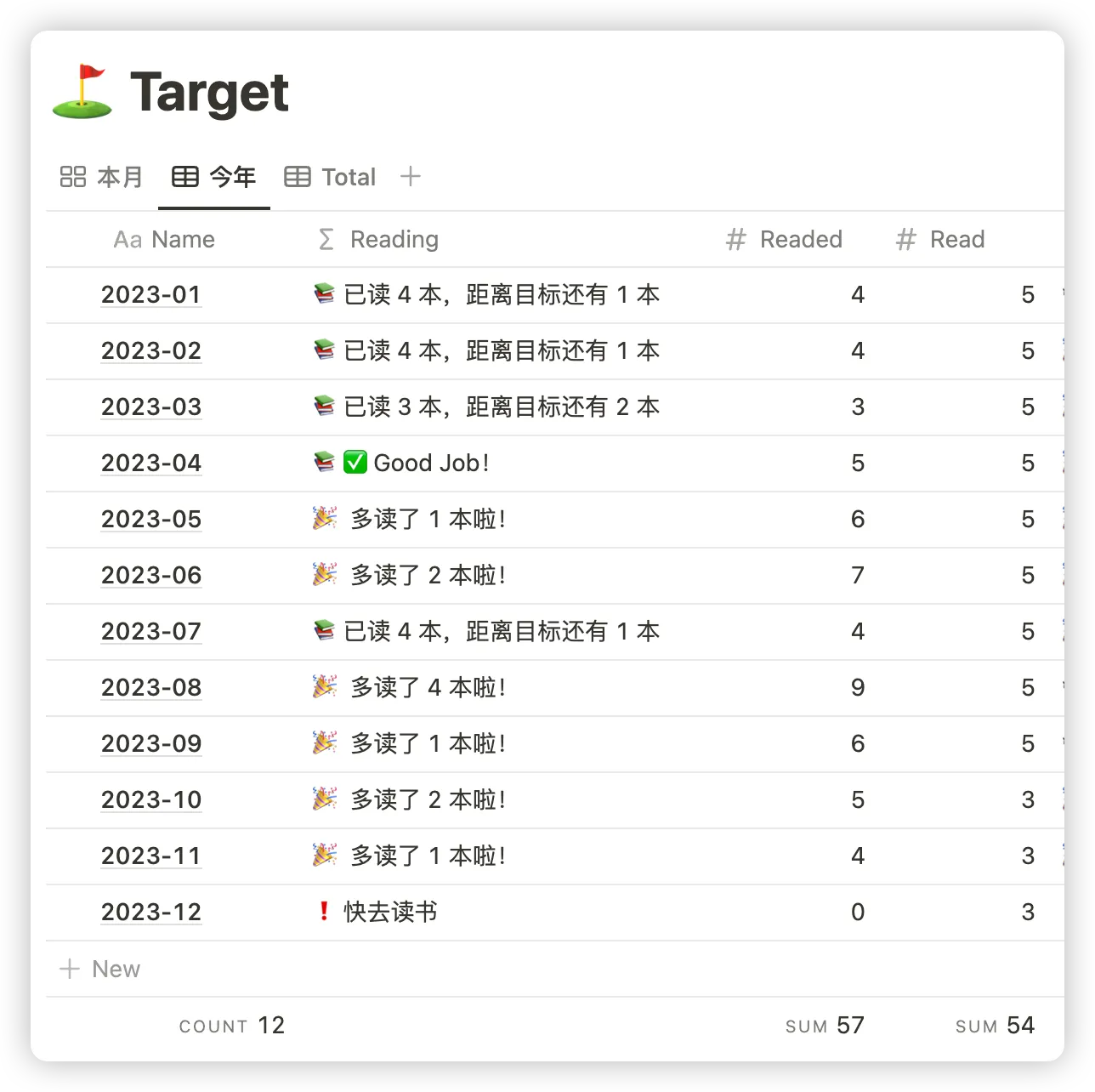Switch to the 本月 view tab

click(x=102, y=177)
